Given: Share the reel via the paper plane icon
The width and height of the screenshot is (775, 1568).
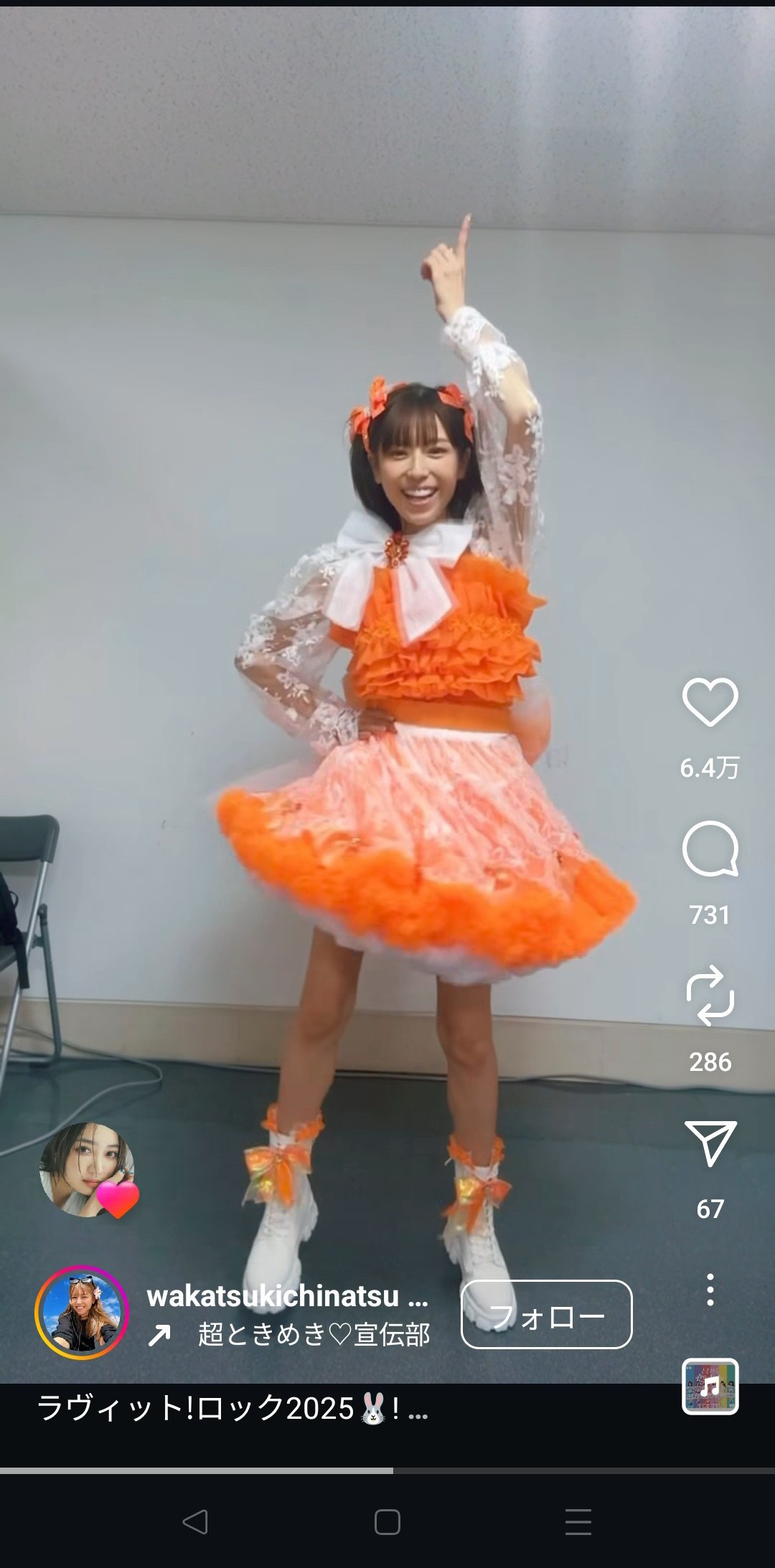Looking at the screenshot, I should 710,1143.
